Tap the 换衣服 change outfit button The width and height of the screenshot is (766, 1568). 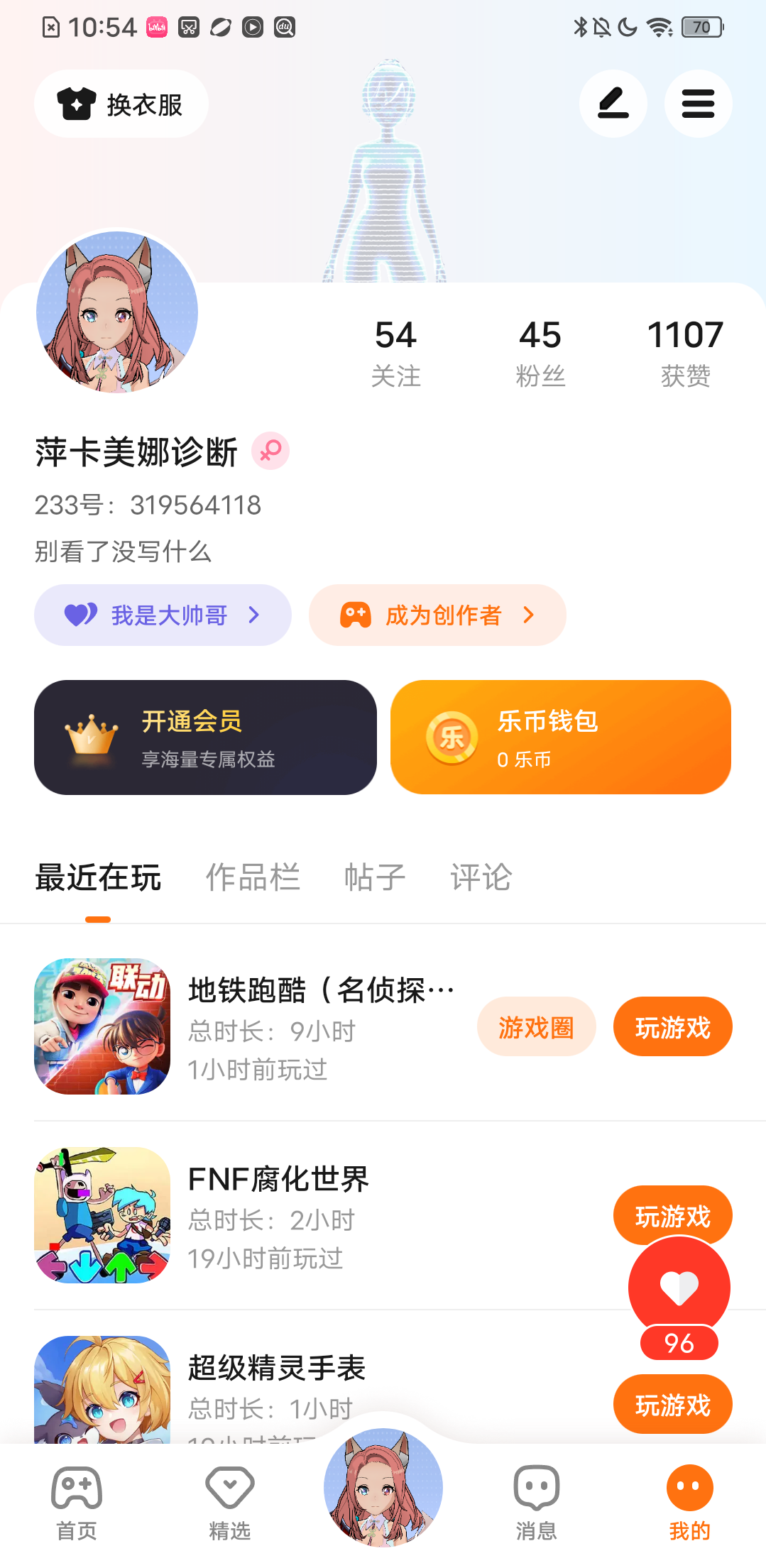pyautogui.click(x=121, y=104)
